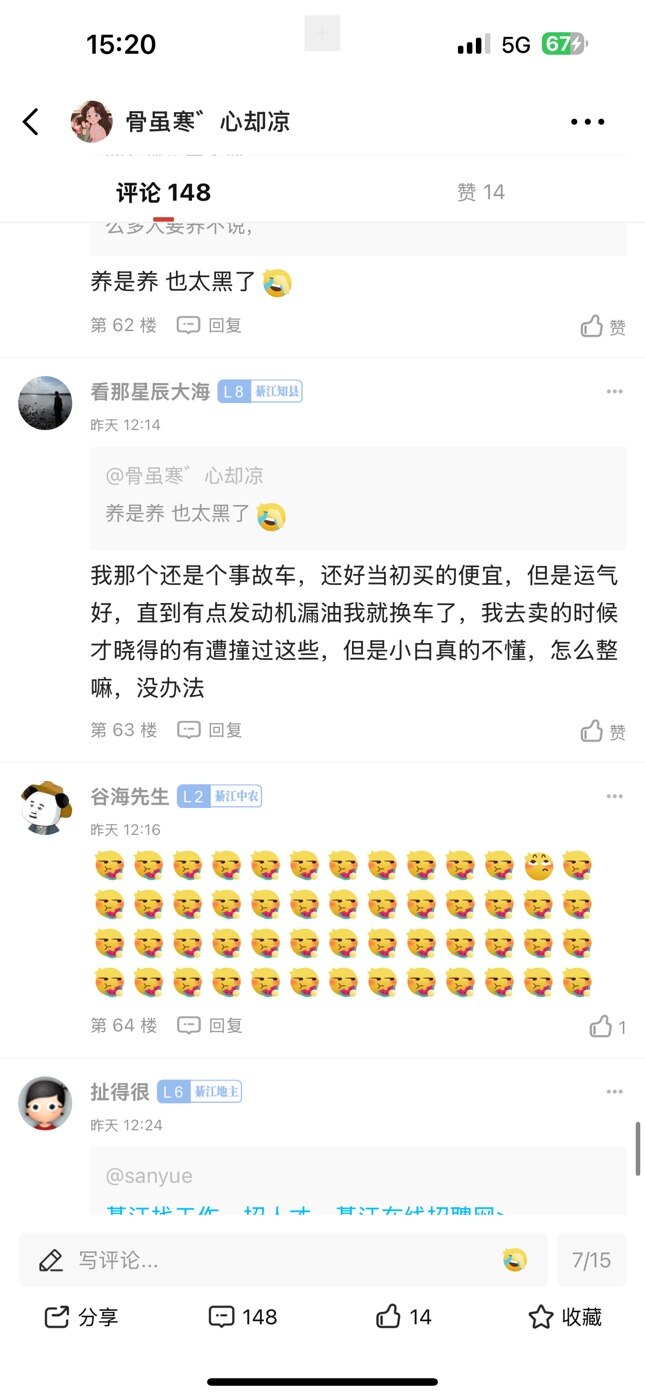The width and height of the screenshot is (645, 1398).
Task: Share this post via 分享
Action: pos(82,1317)
